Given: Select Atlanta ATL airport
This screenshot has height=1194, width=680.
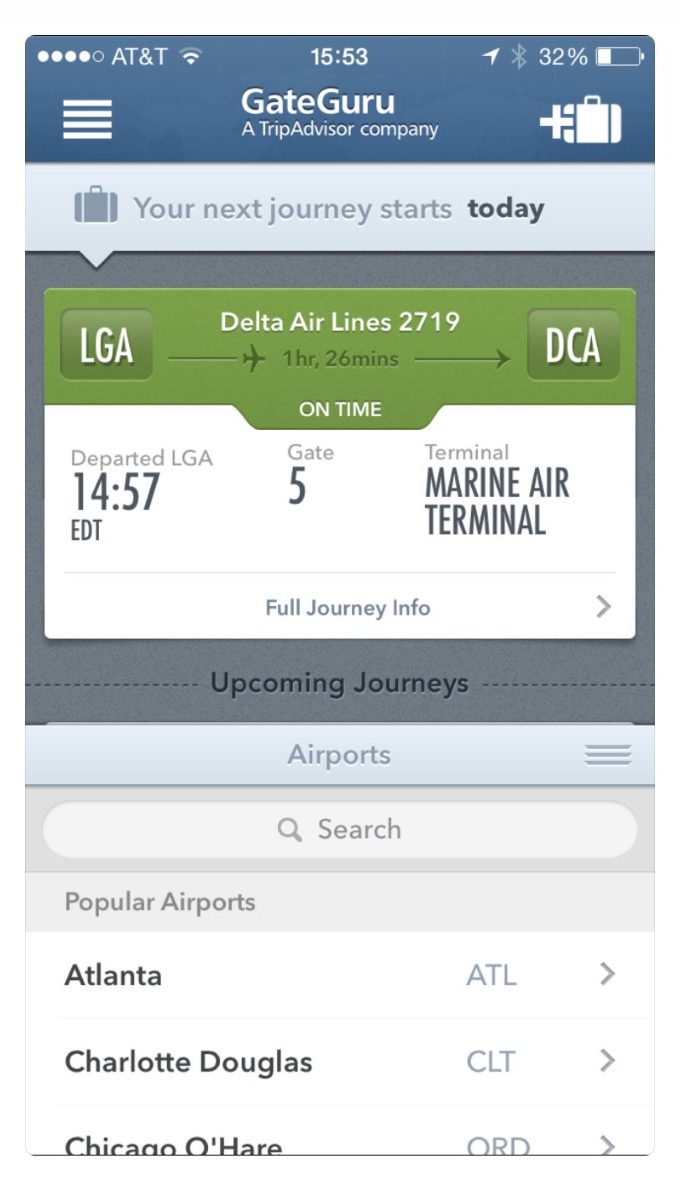Looking at the screenshot, I should pos(340,975).
